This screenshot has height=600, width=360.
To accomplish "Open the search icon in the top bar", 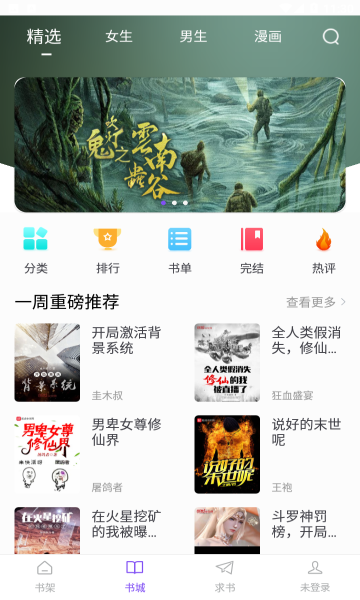I will 331,37.
